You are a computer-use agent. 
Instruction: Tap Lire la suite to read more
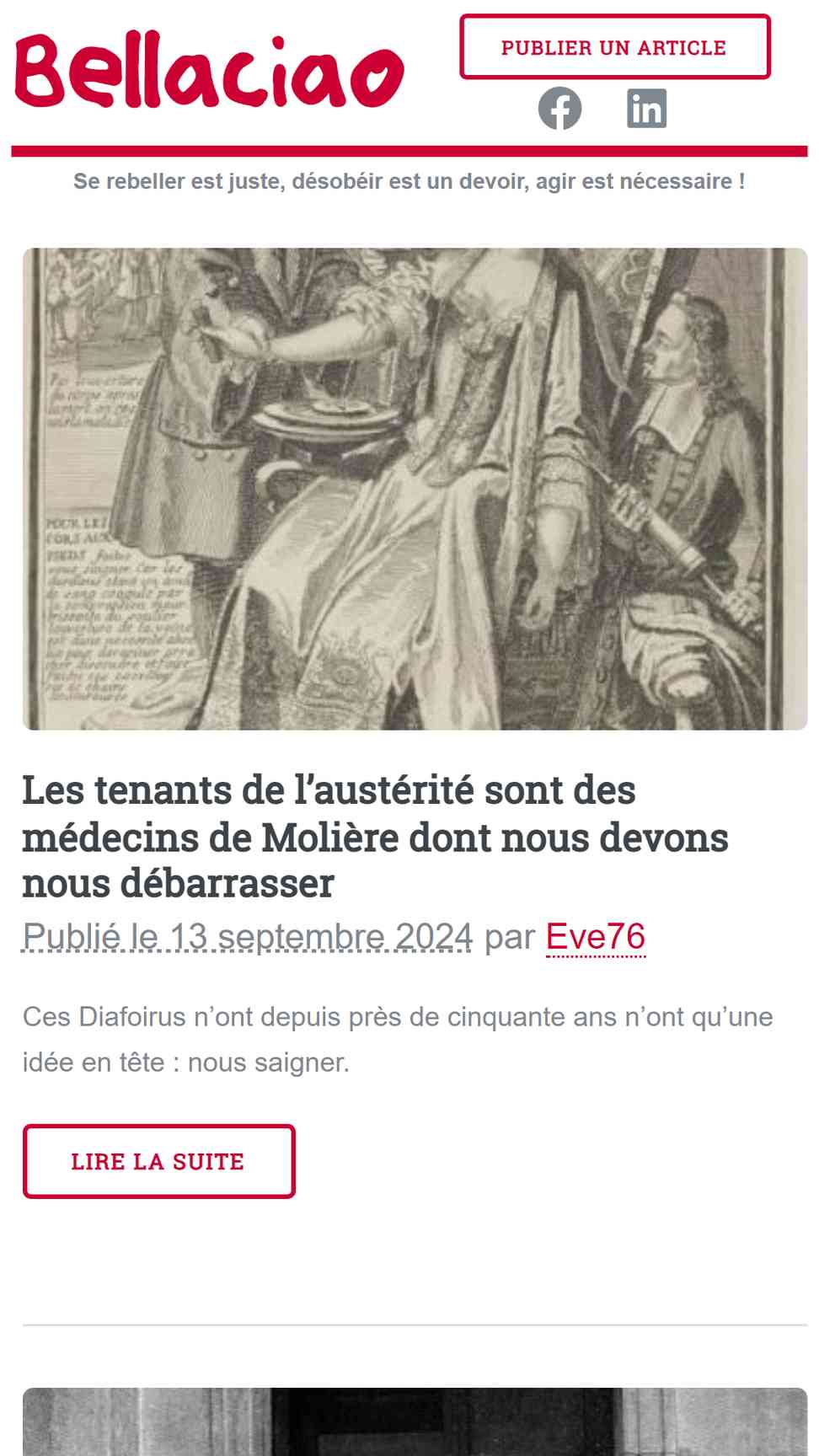(x=158, y=1161)
